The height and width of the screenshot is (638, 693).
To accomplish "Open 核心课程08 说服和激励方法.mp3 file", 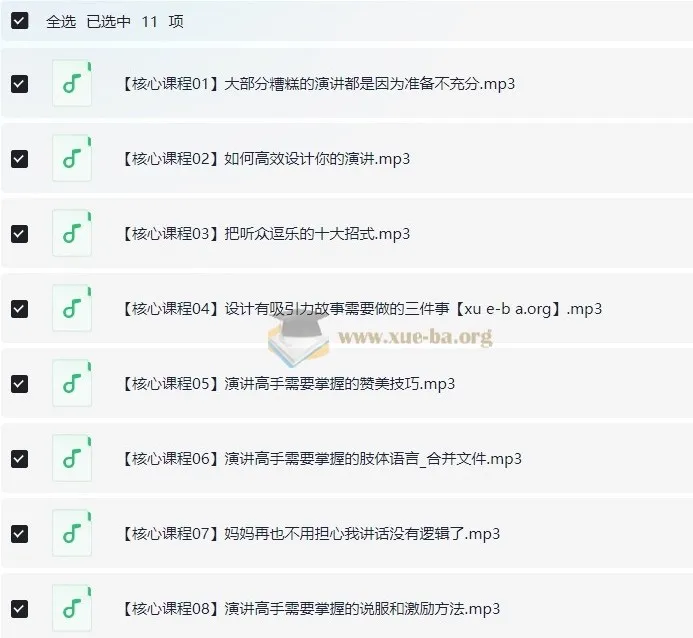I will click(x=310, y=609).
